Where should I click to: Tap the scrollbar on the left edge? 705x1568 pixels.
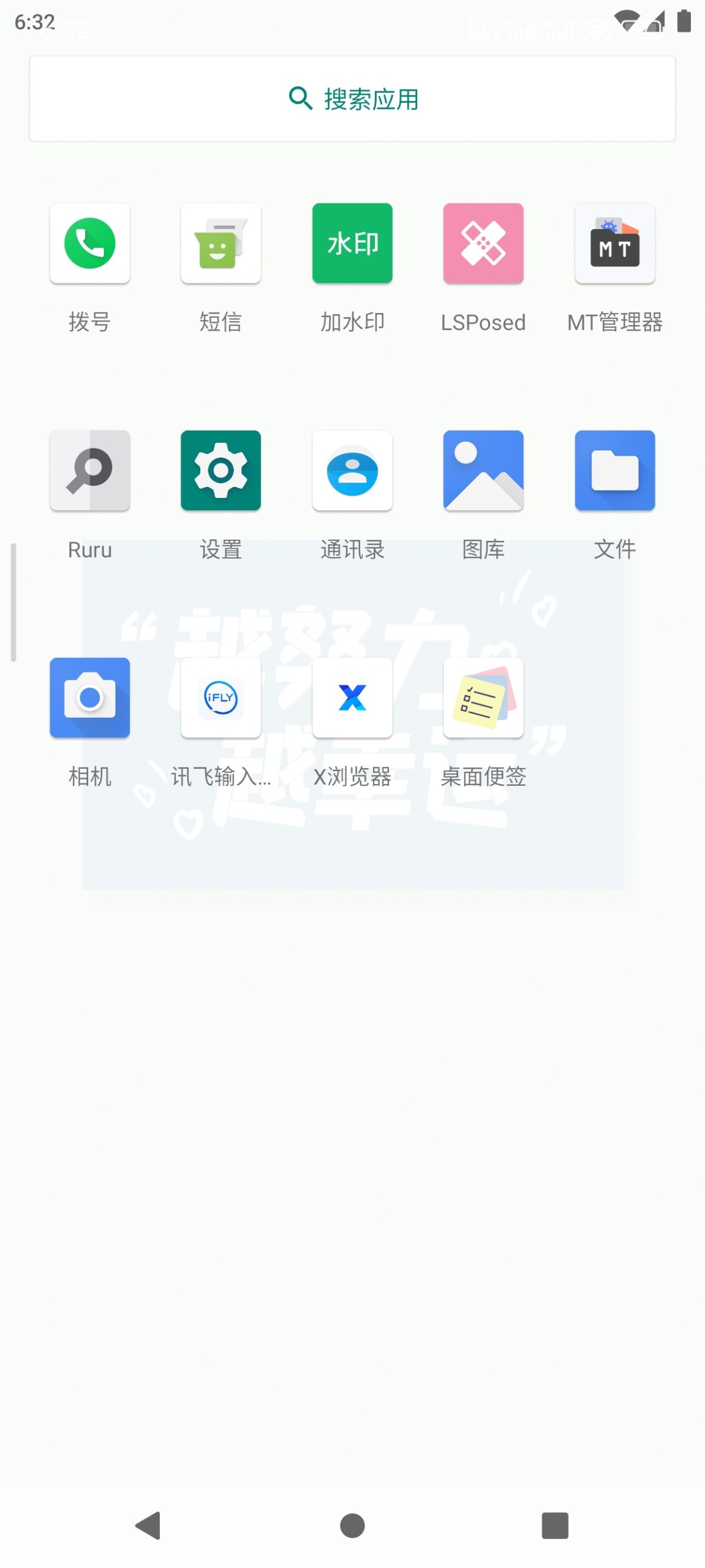coord(13,603)
